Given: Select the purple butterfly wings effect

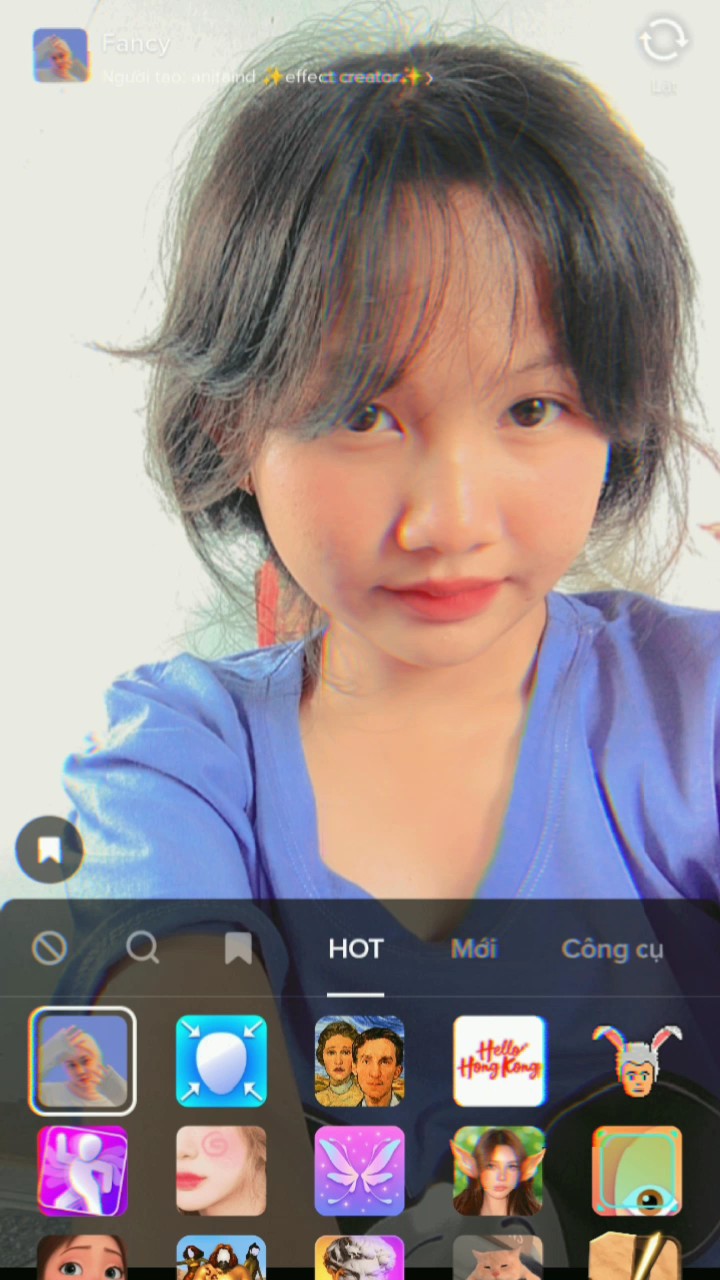Looking at the screenshot, I should pyautogui.click(x=360, y=1171).
